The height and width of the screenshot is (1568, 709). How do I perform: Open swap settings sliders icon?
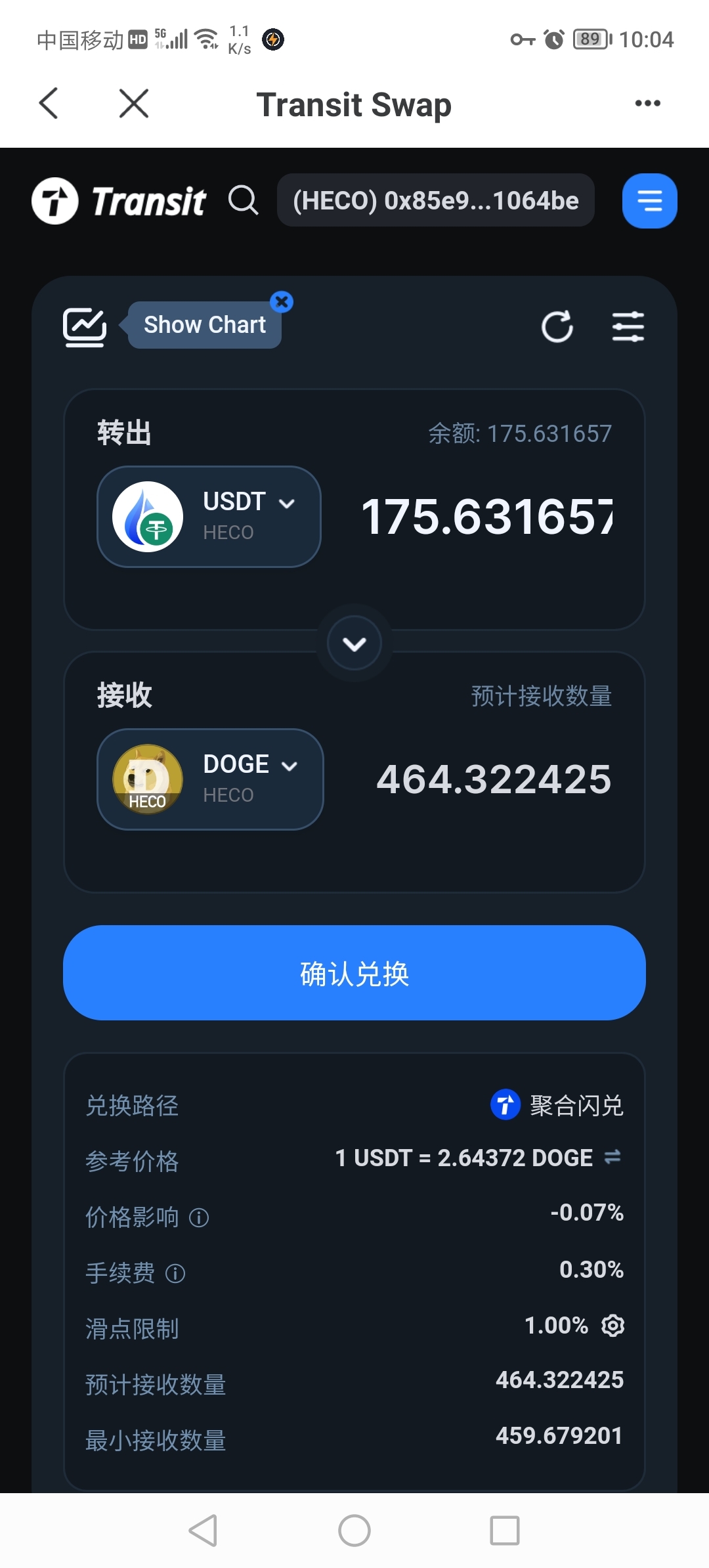[628, 326]
